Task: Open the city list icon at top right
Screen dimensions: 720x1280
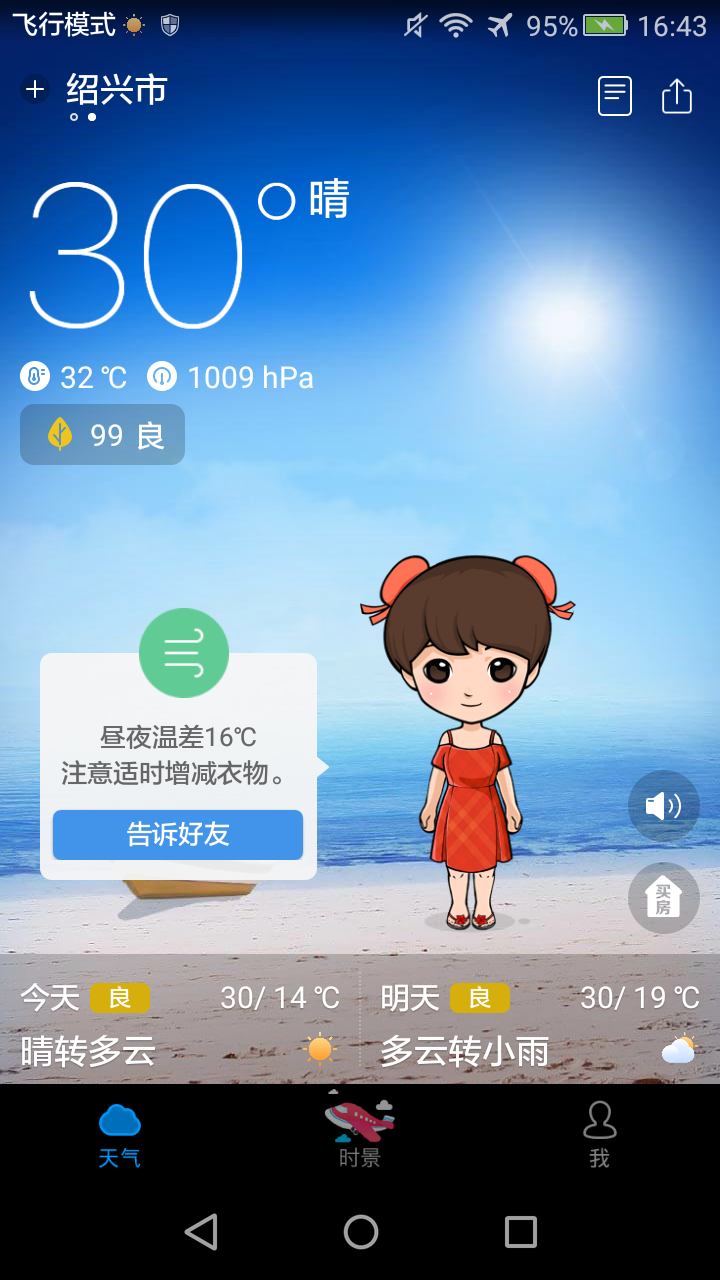Action: [614, 96]
